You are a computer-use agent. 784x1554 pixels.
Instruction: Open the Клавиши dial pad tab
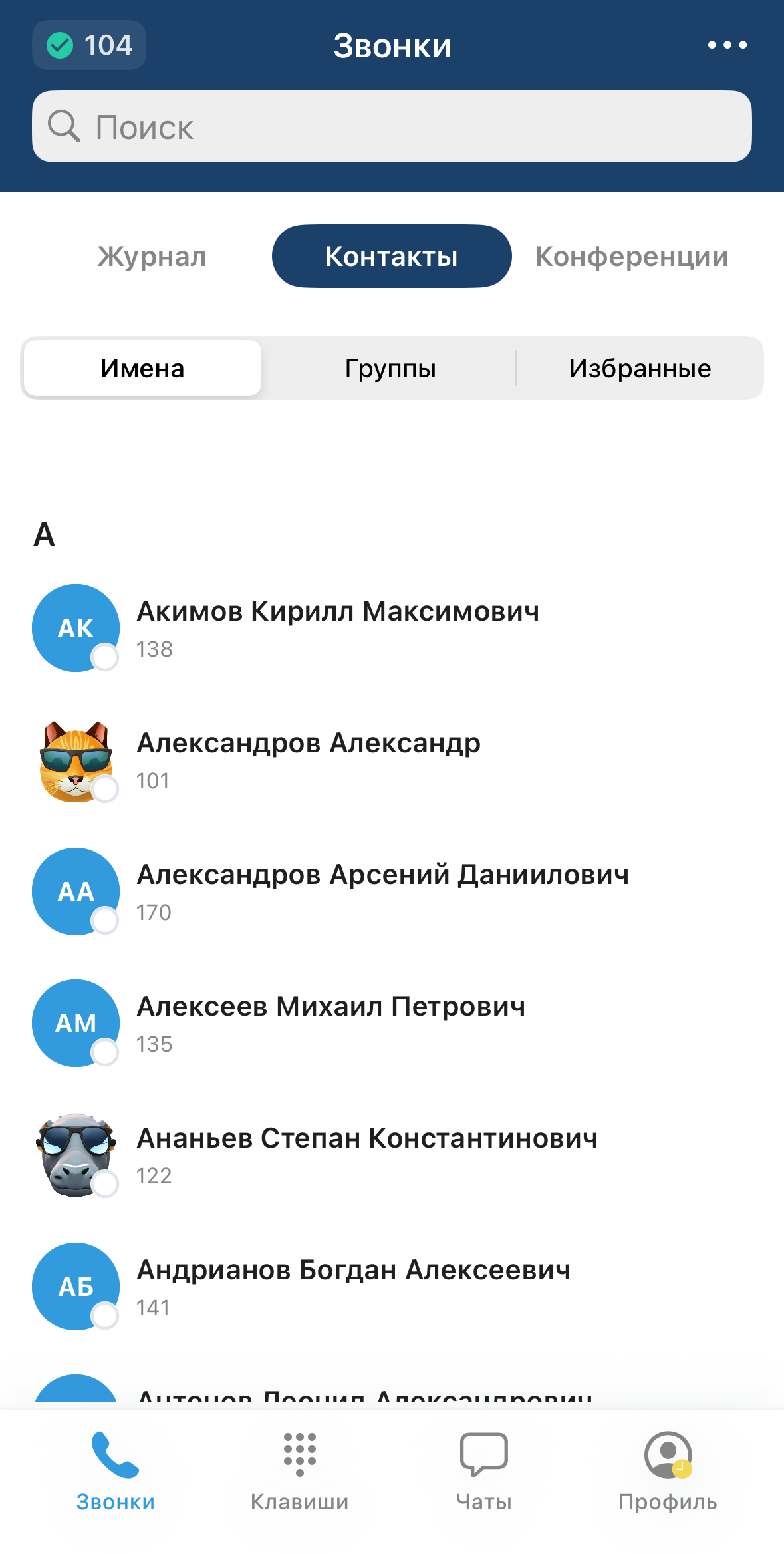tap(299, 1471)
